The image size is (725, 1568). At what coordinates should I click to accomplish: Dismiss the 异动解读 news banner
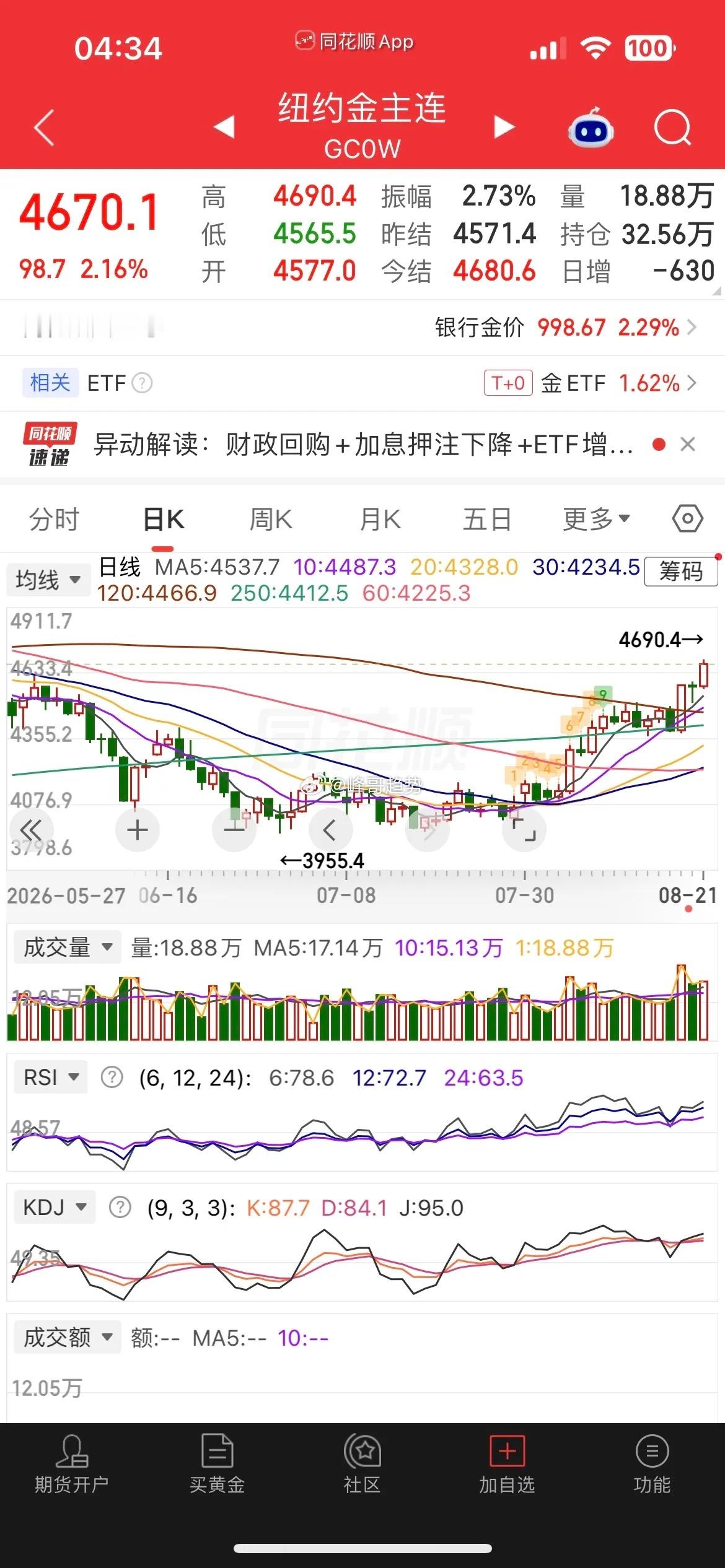tap(688, 445)
